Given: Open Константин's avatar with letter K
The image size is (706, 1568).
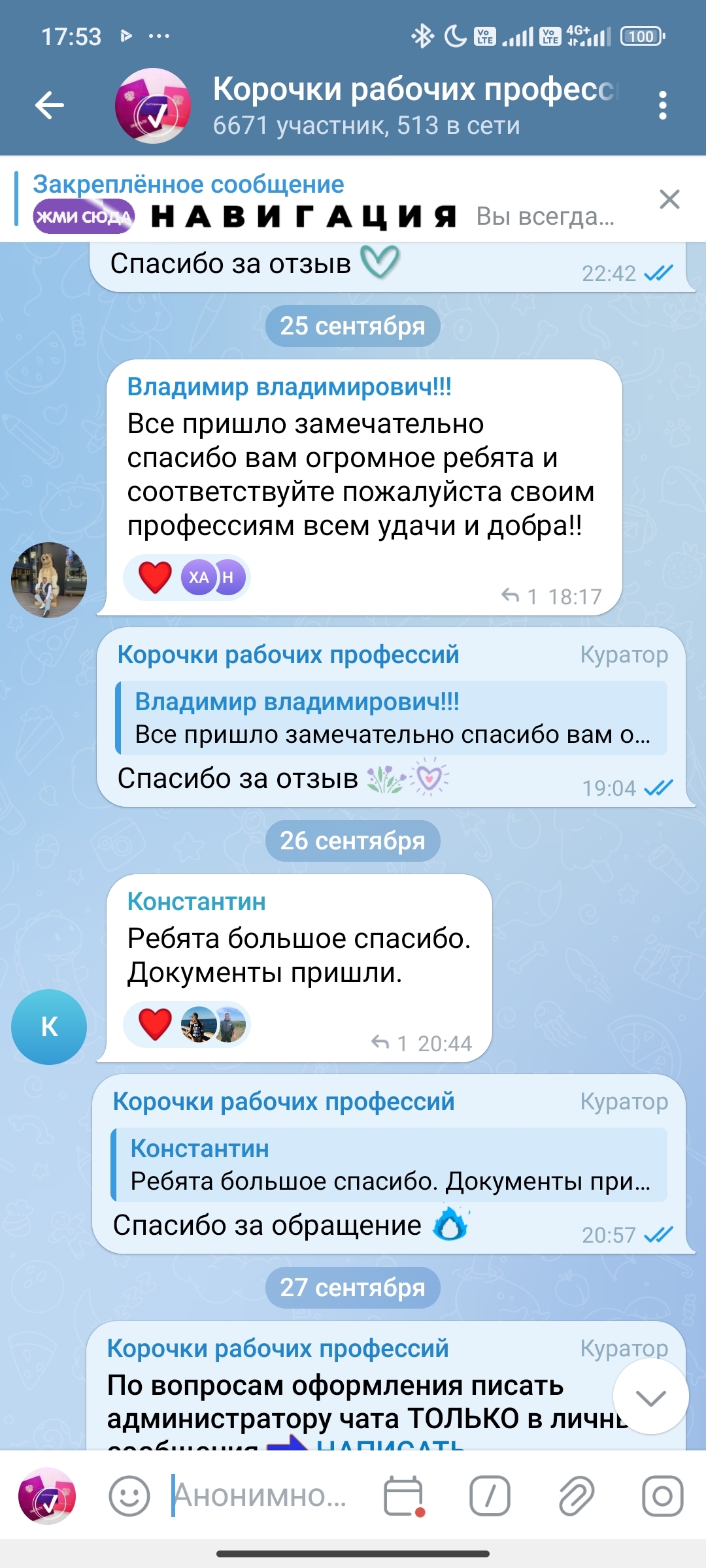Looking at the screenshot, I should (x=49, y=1027).
